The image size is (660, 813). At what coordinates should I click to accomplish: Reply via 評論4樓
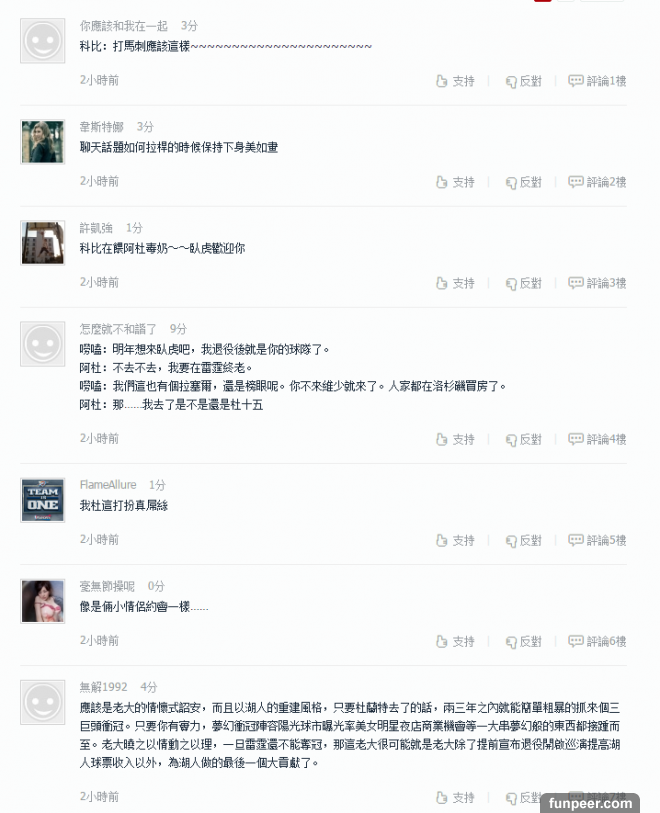(597, 439)
